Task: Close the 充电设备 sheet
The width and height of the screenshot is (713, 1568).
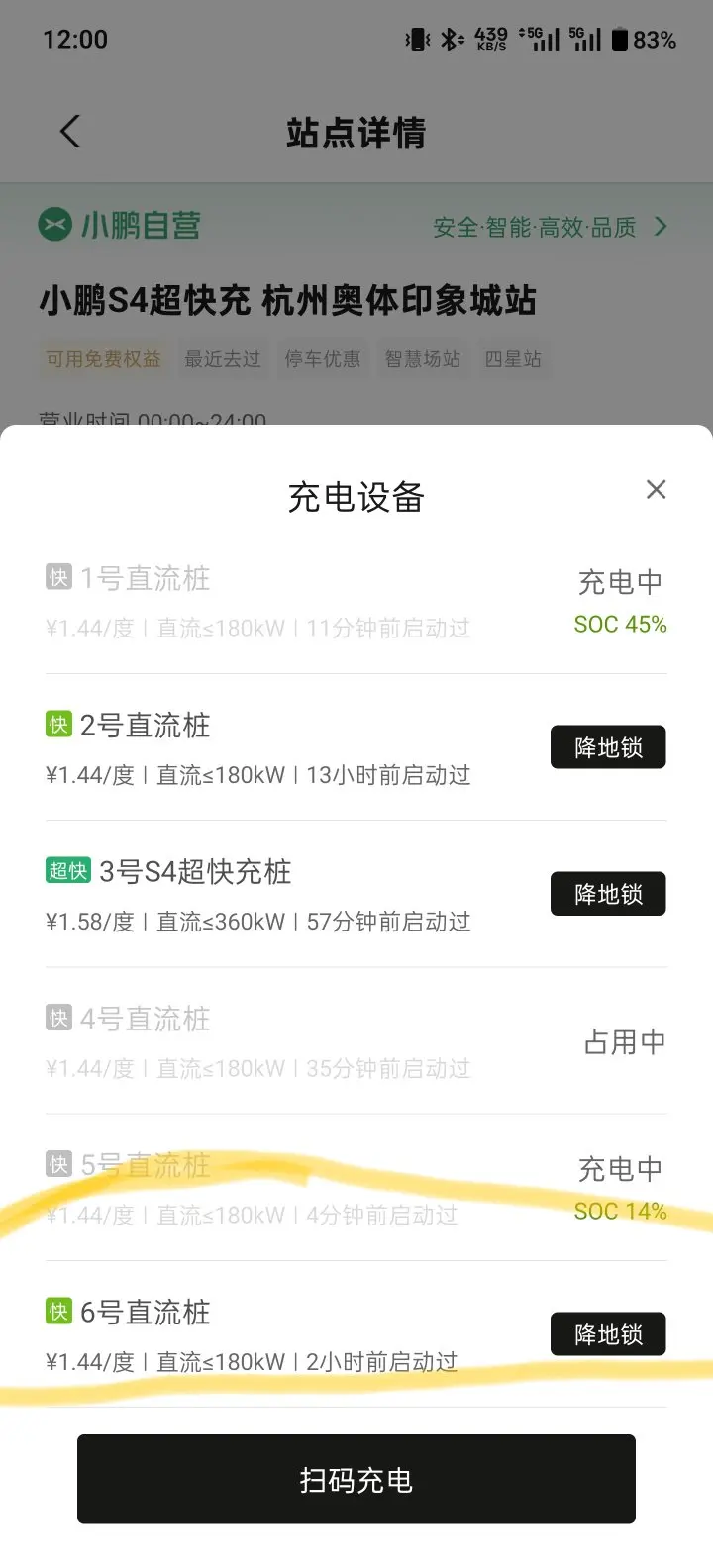Action: point(656,489)
